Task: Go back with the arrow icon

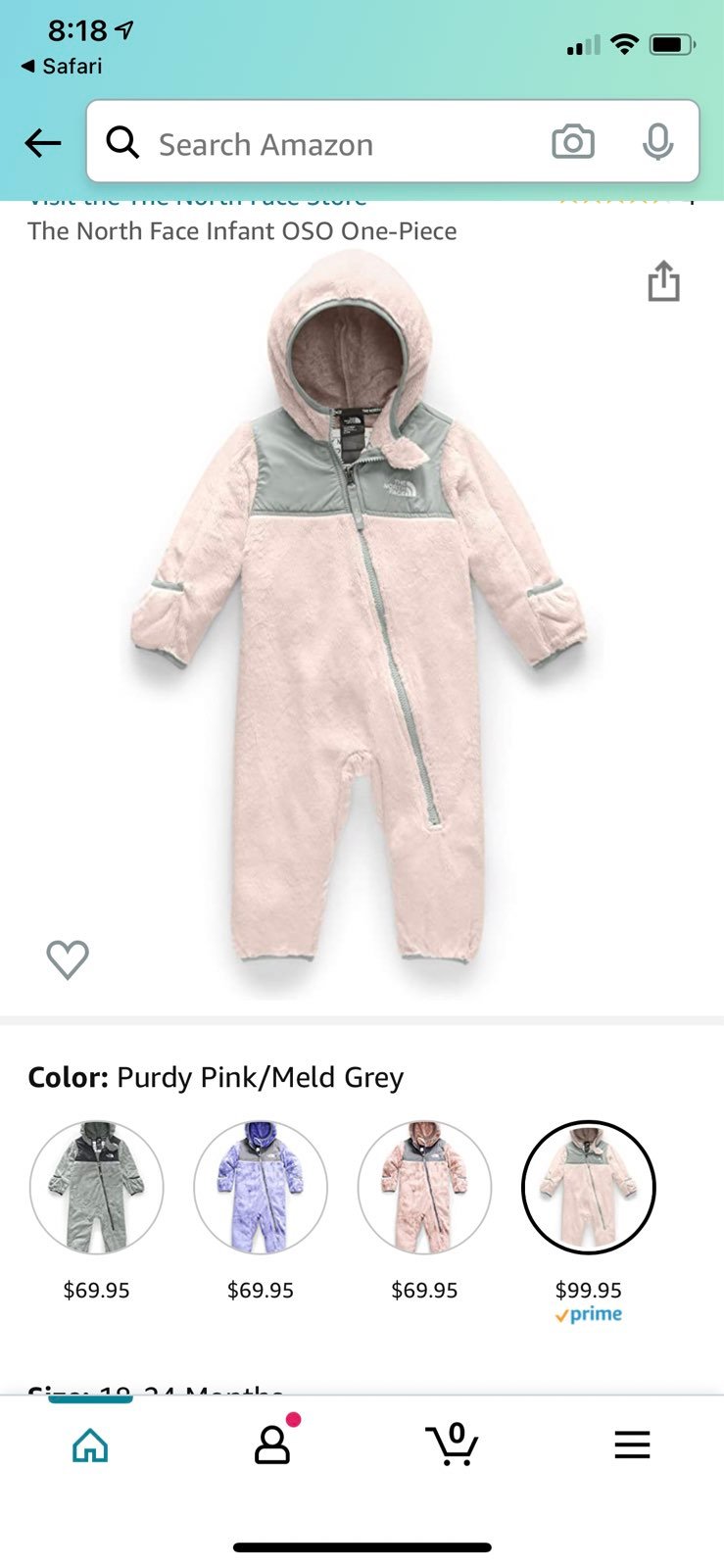Action: [42, 143]
